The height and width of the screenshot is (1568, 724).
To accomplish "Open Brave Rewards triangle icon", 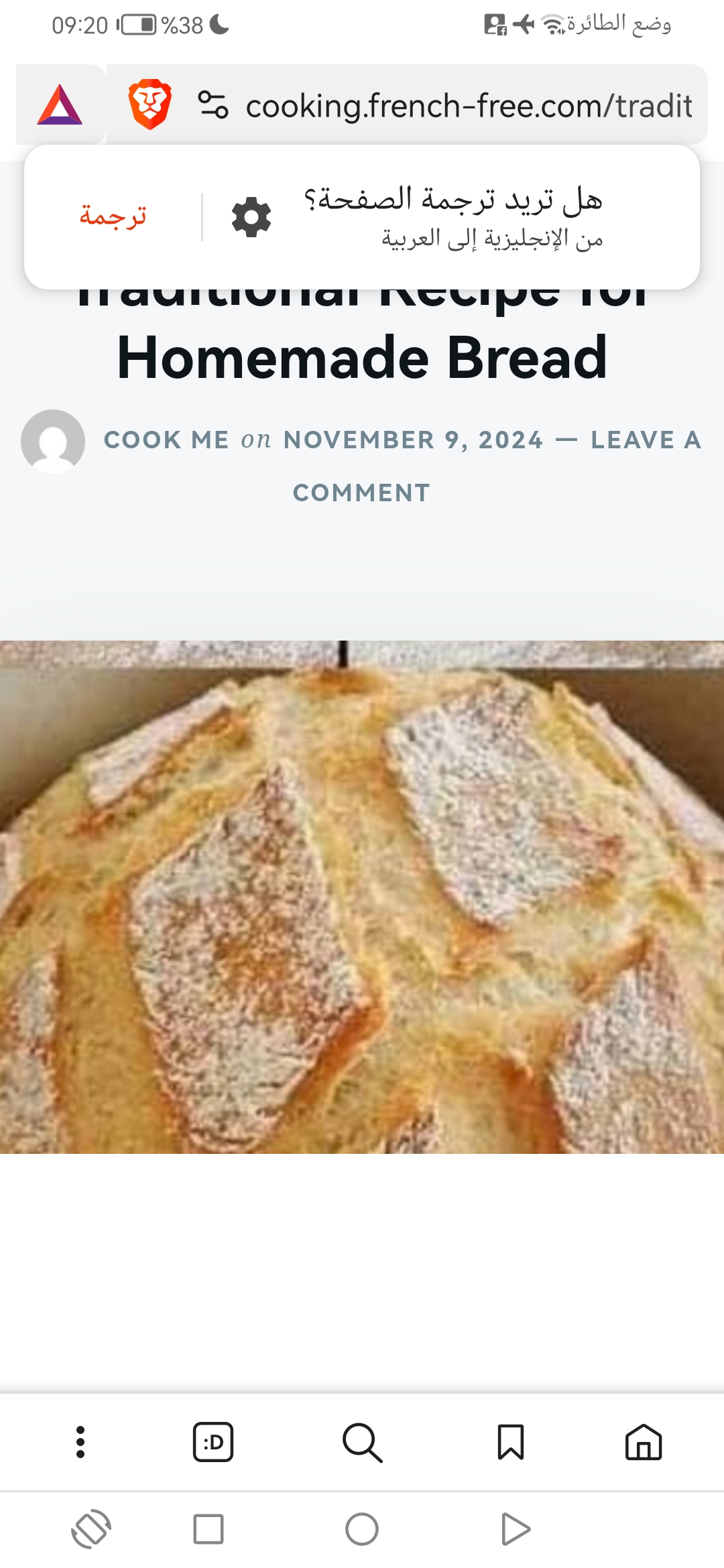I will coord(60,105).
